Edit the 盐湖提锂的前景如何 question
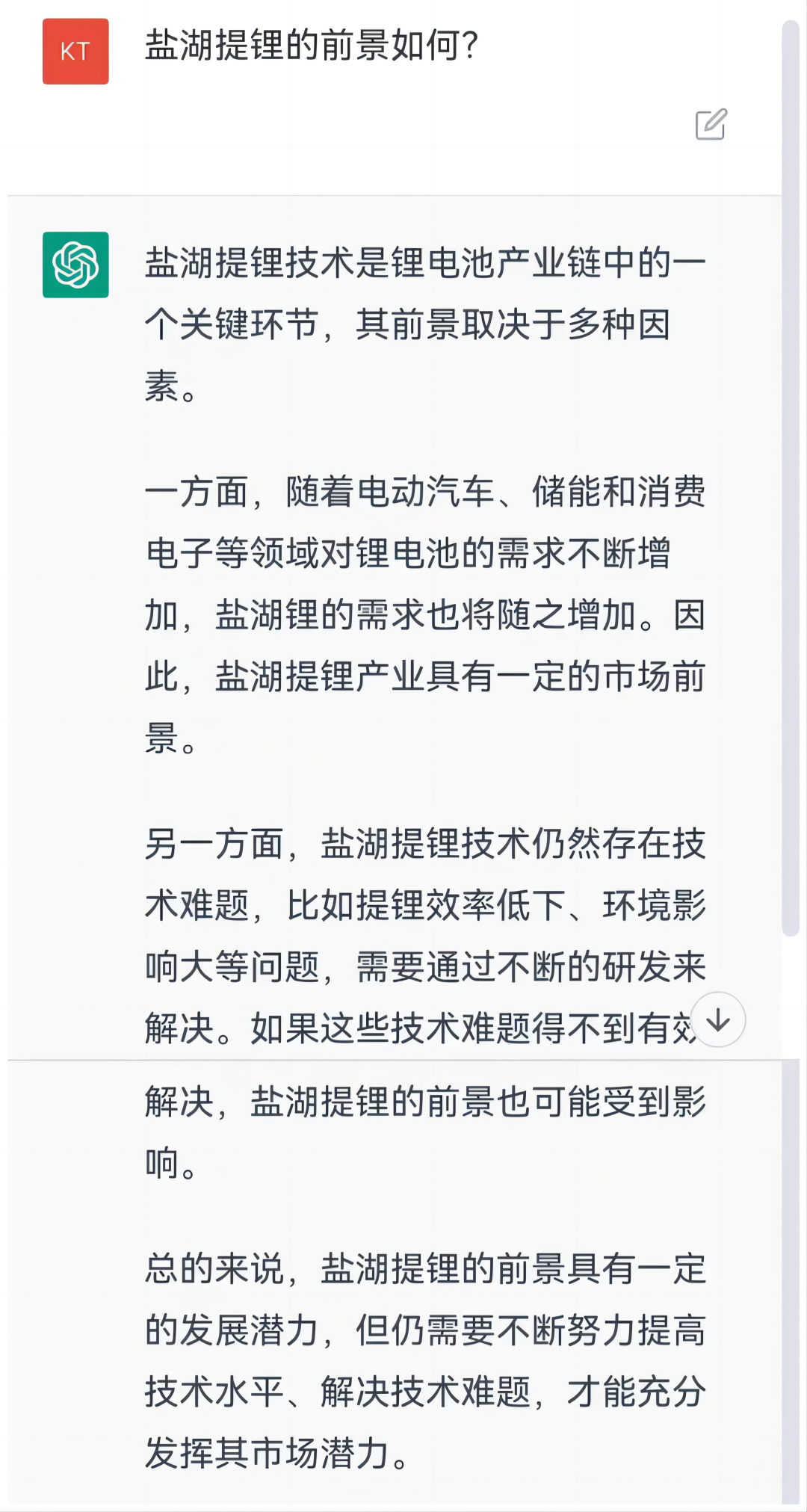This screenshot has width=807, height=1512. click(711, 124)
